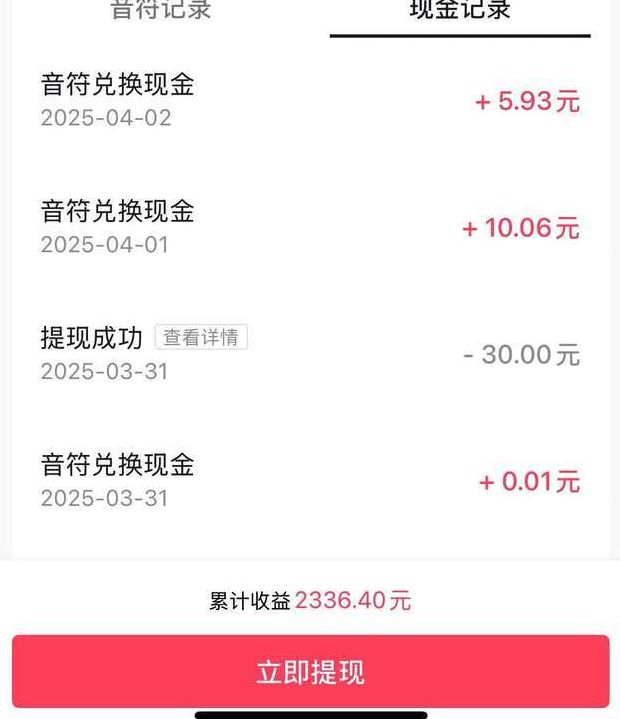The image size is (620, 719).
Task: Switch to the 音符记录 tab
Action: [x=160, y=10]
